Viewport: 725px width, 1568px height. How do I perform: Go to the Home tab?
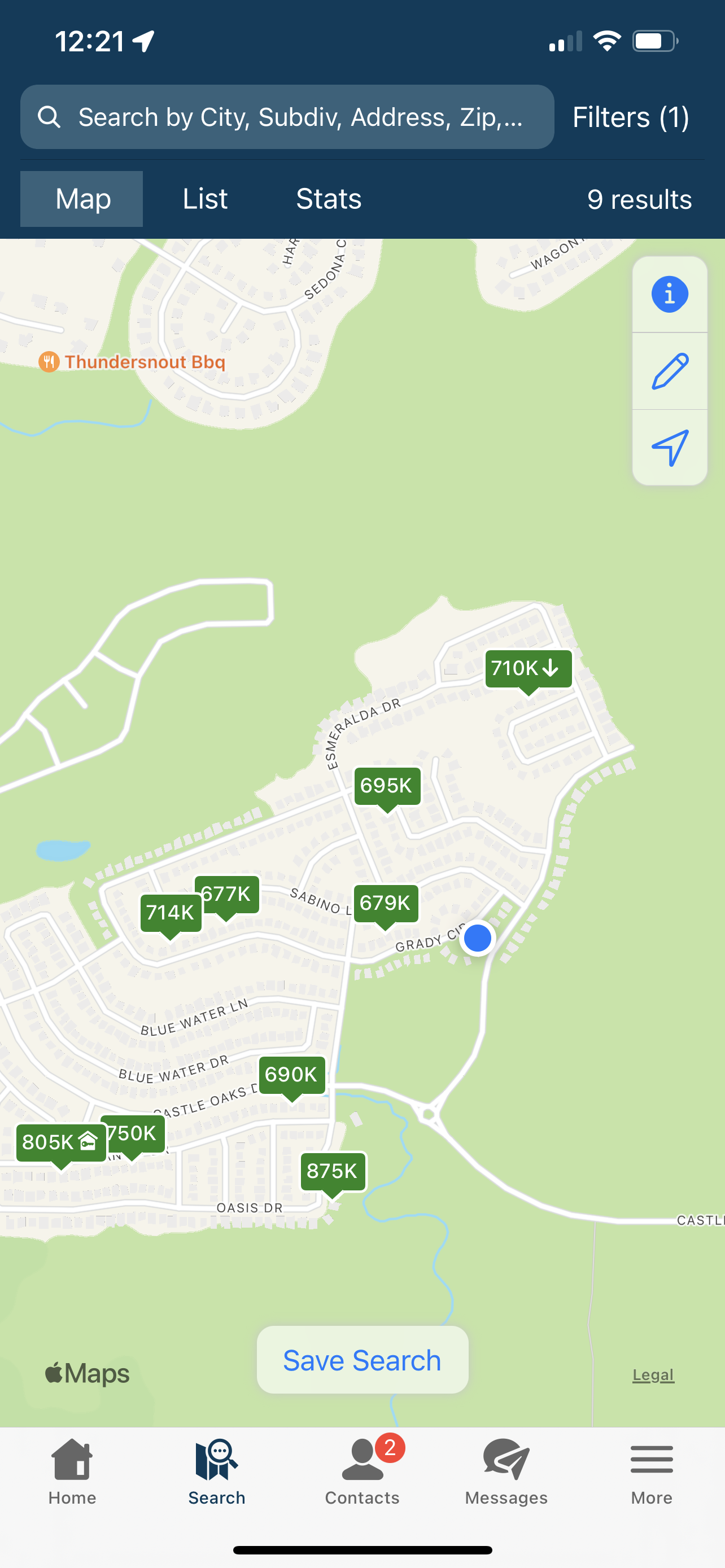(x=72, y=1471)
